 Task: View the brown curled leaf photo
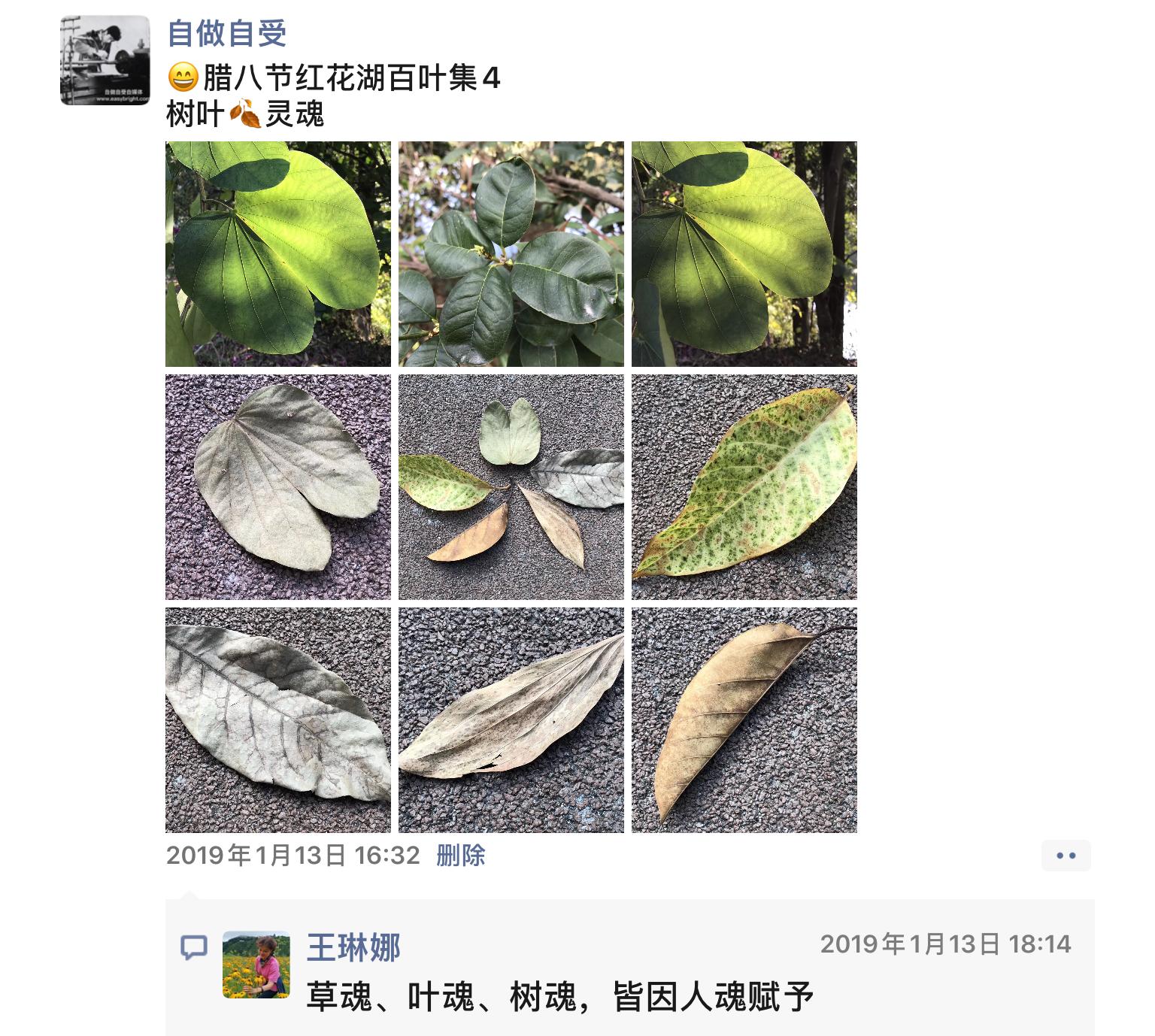[x=744, y=720]
